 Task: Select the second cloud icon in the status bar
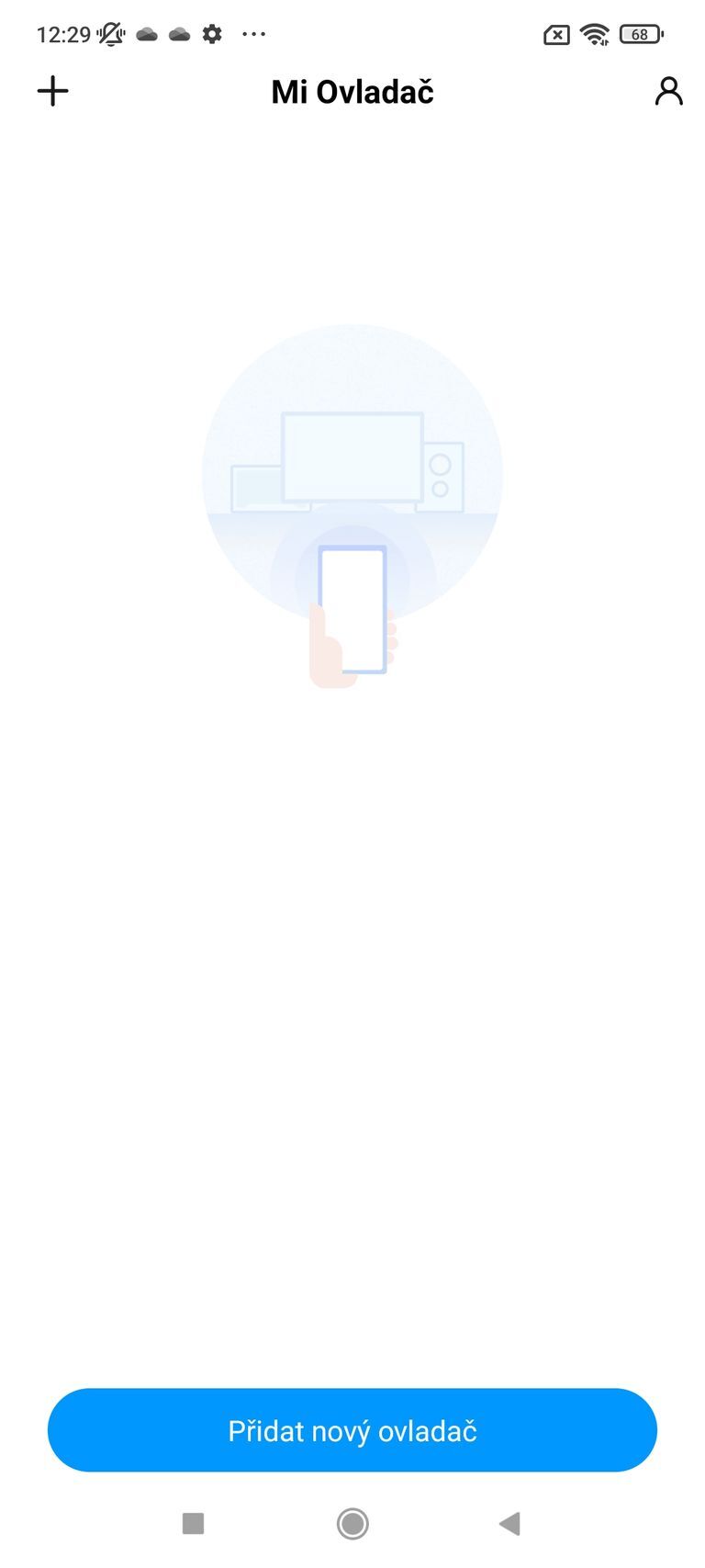tap(180, 33)
